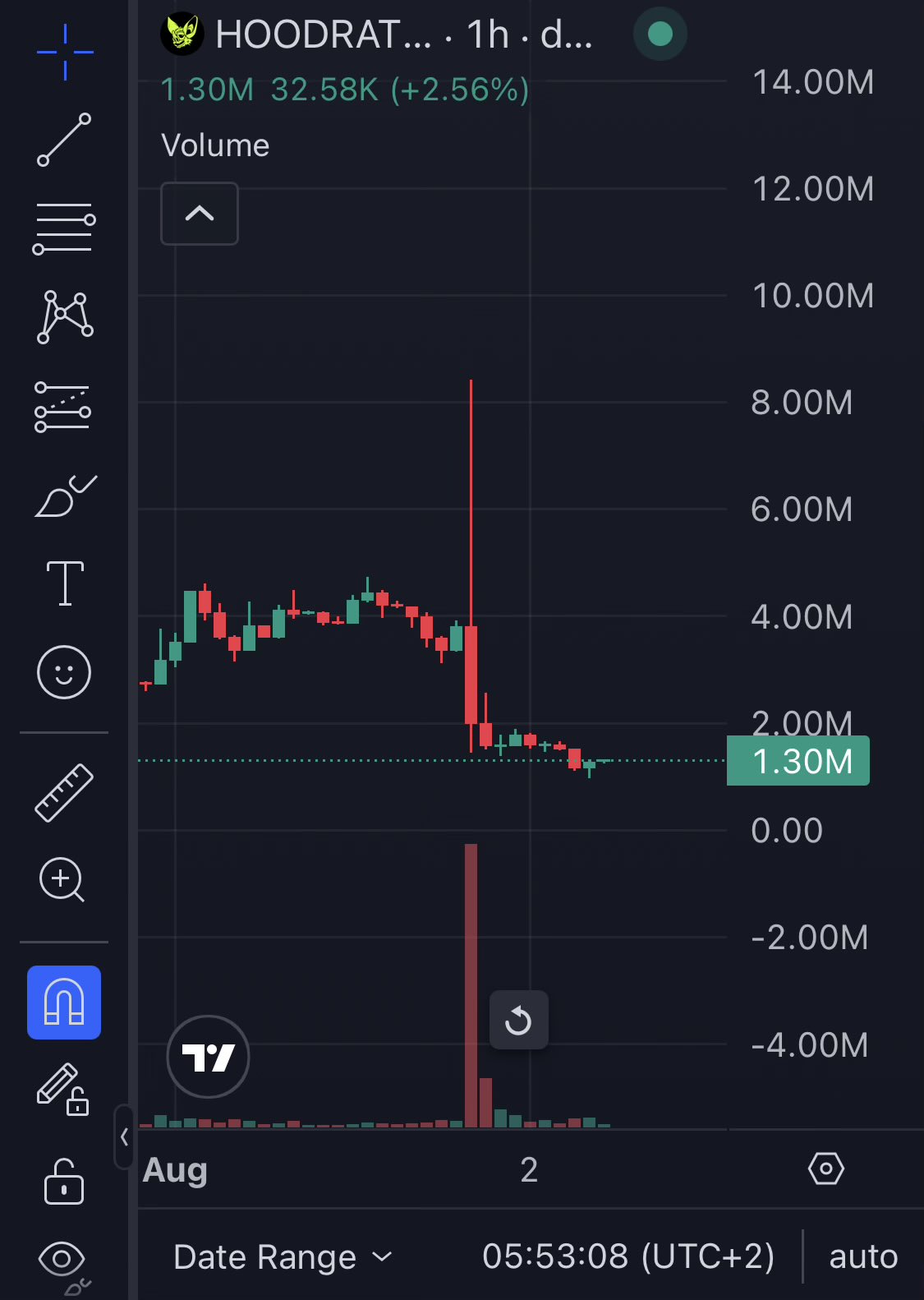Reset the chart view
This screenshot has width=924, height=1300.
click(518, 1021)
